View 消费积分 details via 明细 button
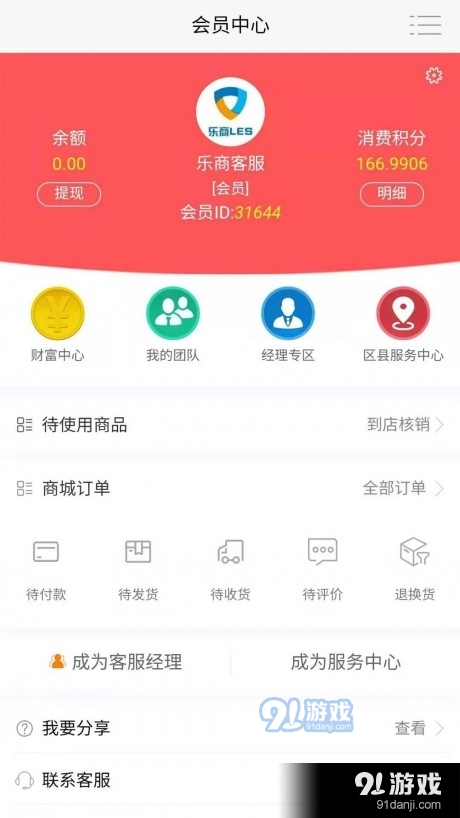The image size is (460, 818). [x=392, y=194]
